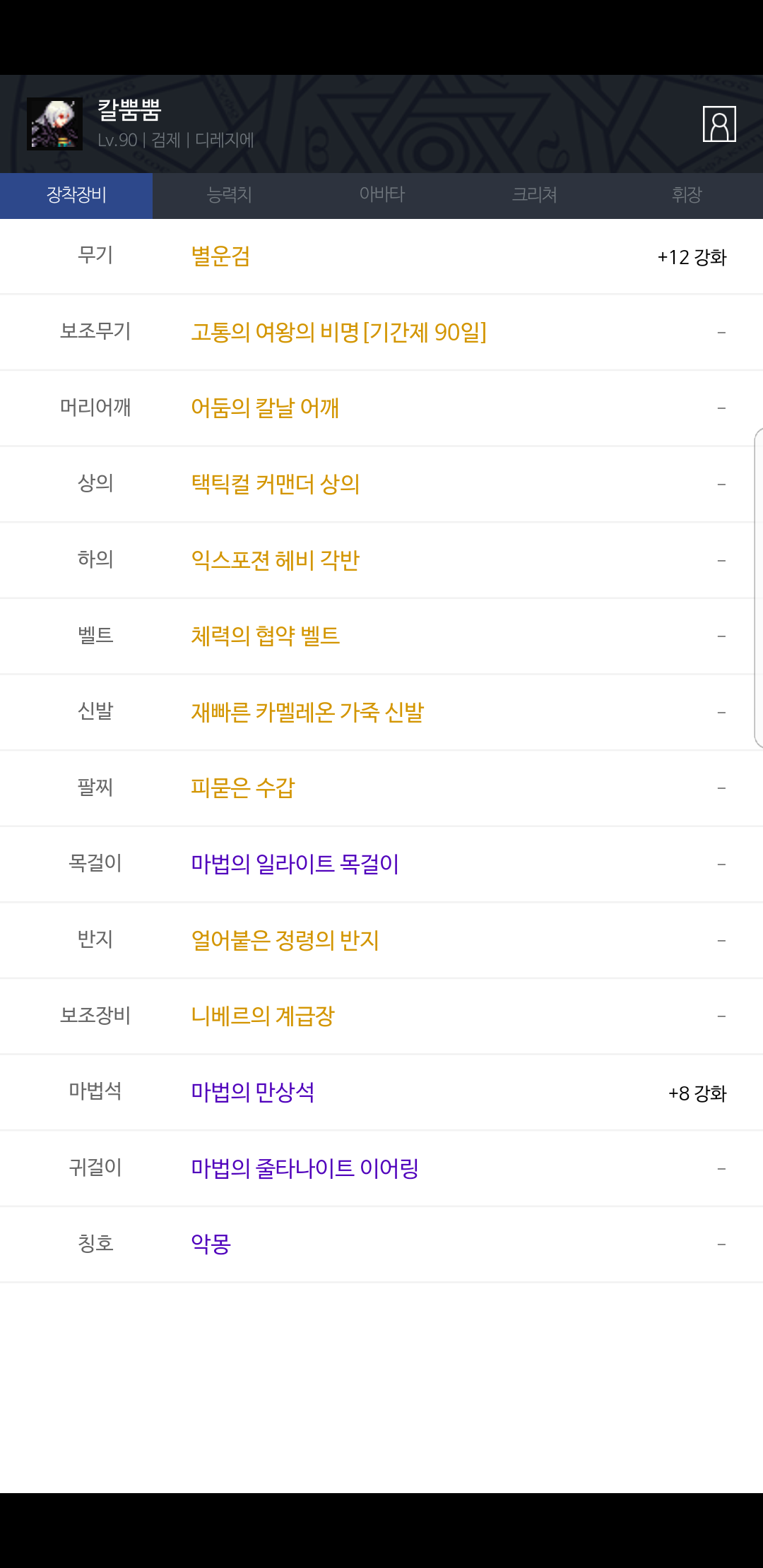Open the title item 악몽
This screenshot has width=763, height=1568.
pyautogui.click(x=211, y=1244)
